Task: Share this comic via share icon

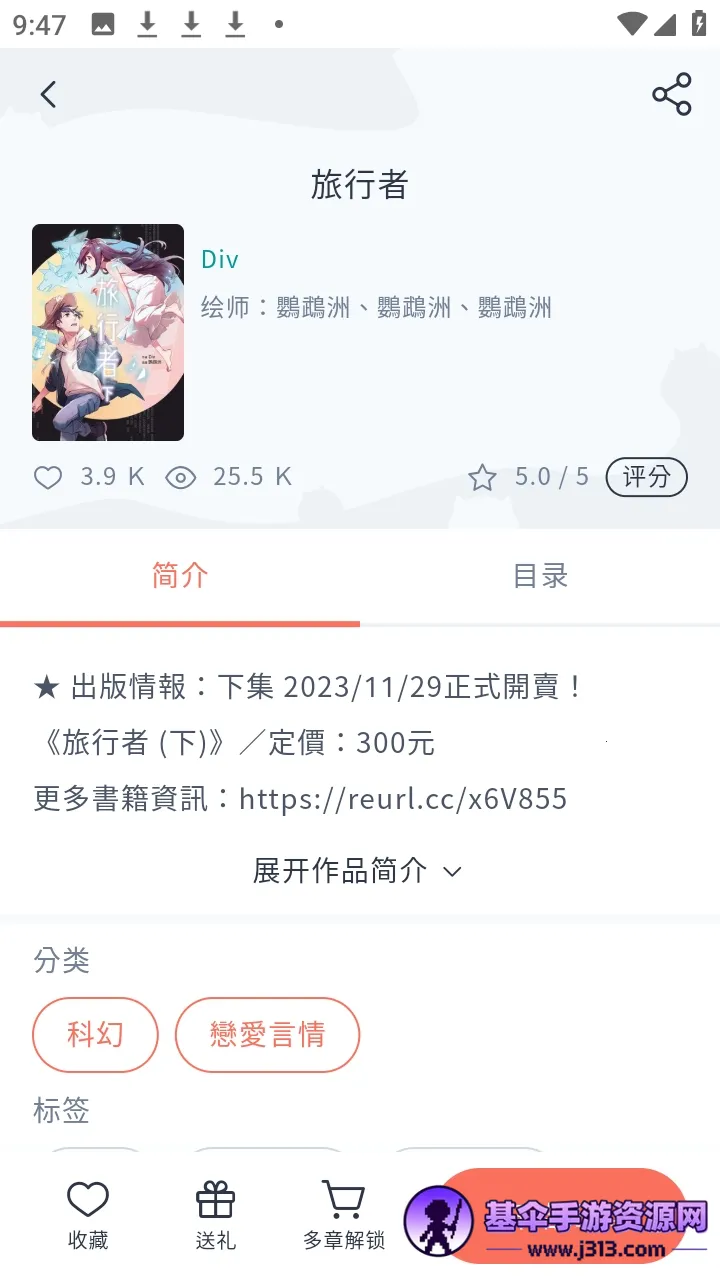Action: click(x=671, y=95)
